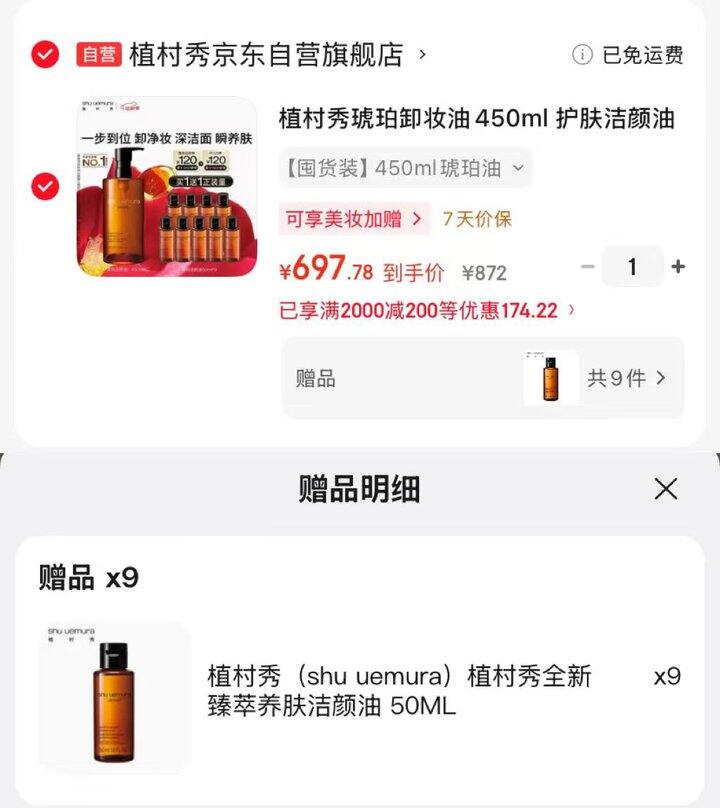Decrease the item quantity by one

[588, 267]
